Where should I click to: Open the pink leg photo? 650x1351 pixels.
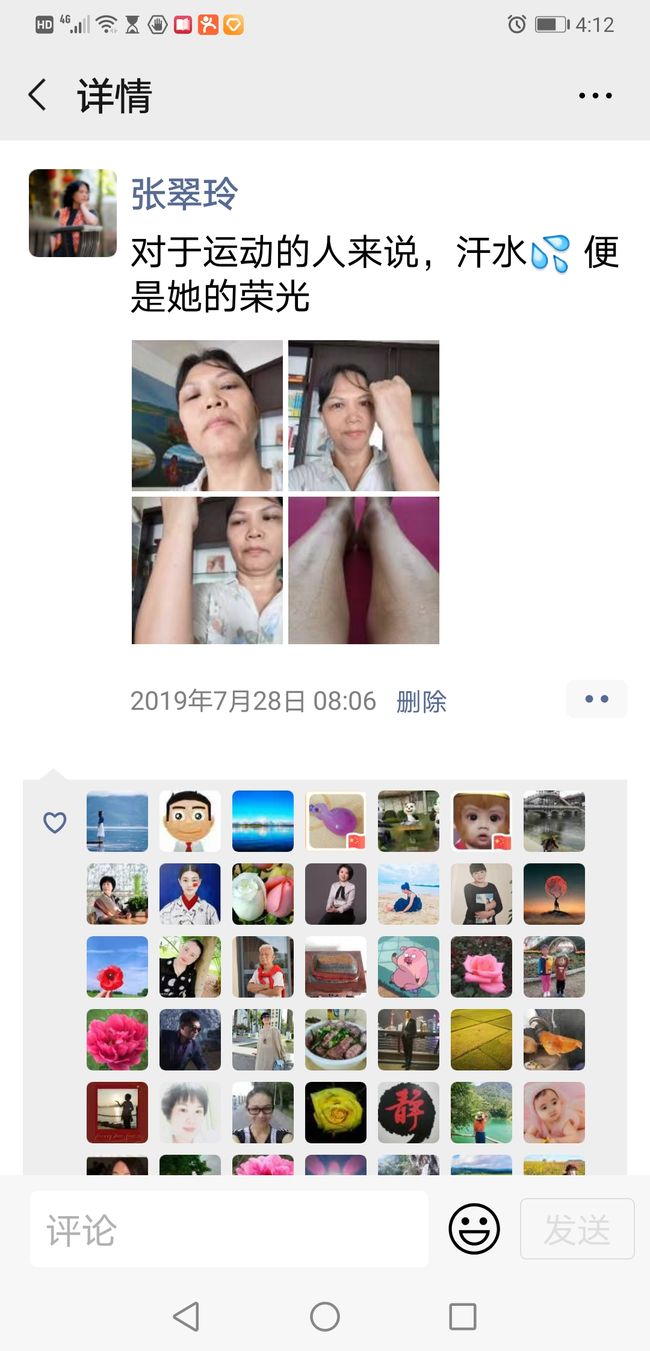[364, 570]
